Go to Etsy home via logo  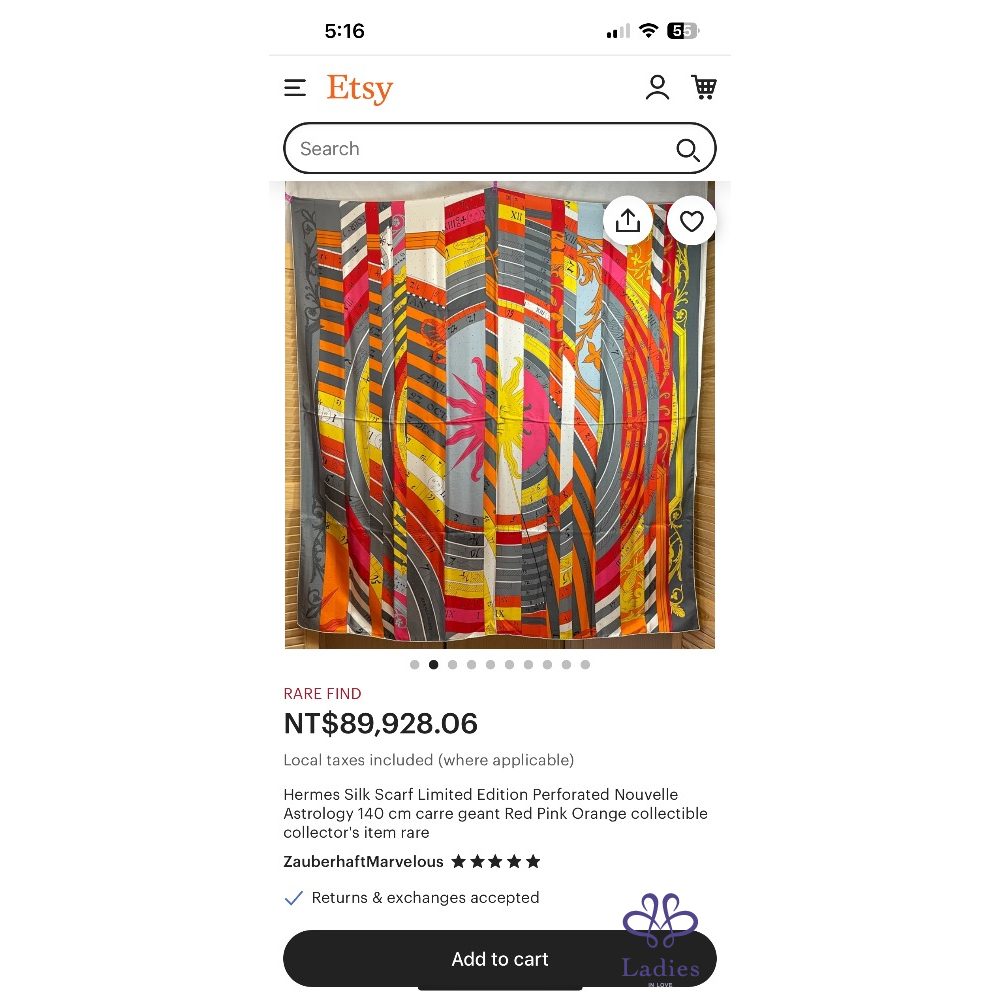[360, 89]
